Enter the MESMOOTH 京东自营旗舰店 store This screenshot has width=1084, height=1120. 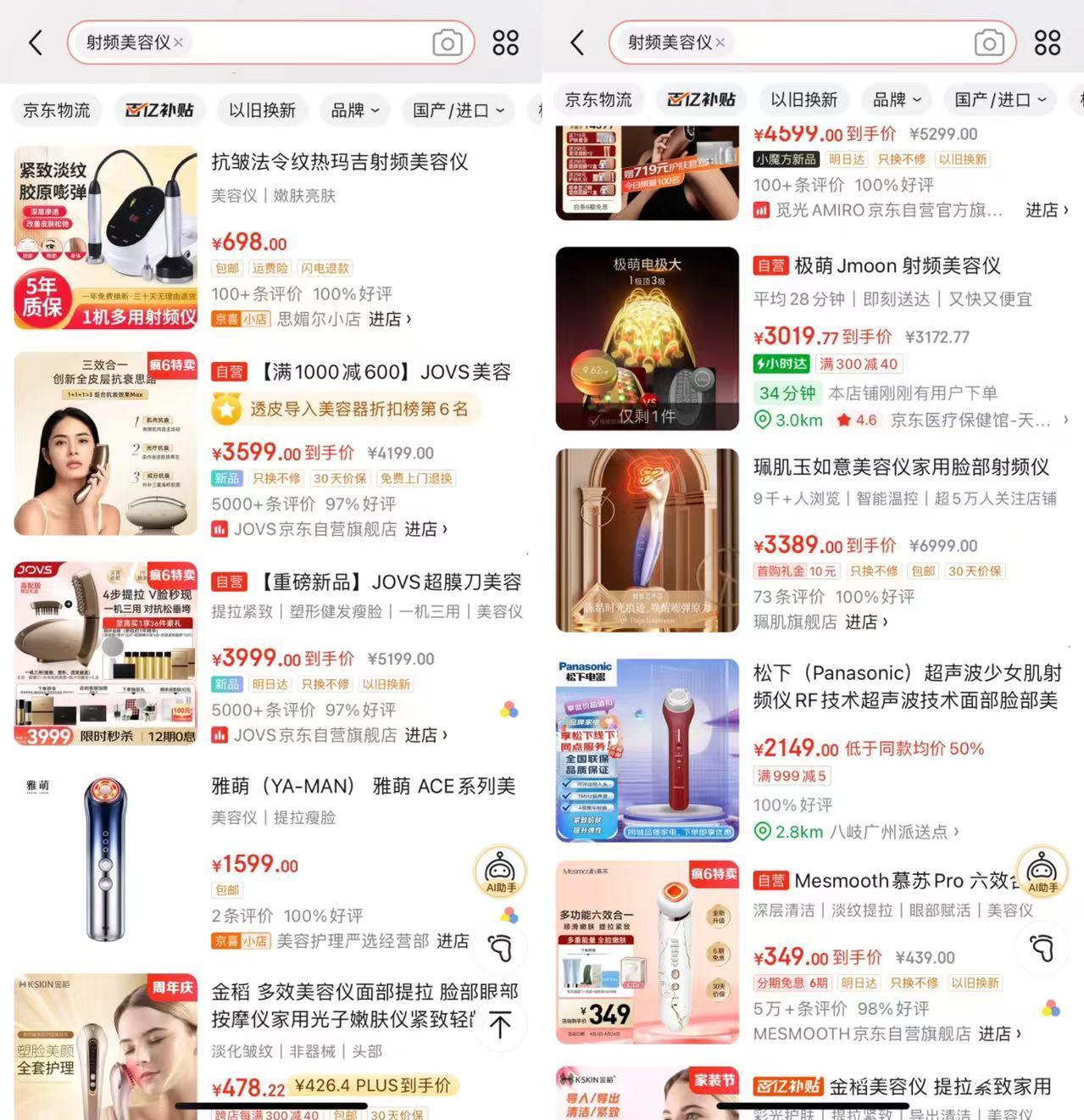[999, 1034]
